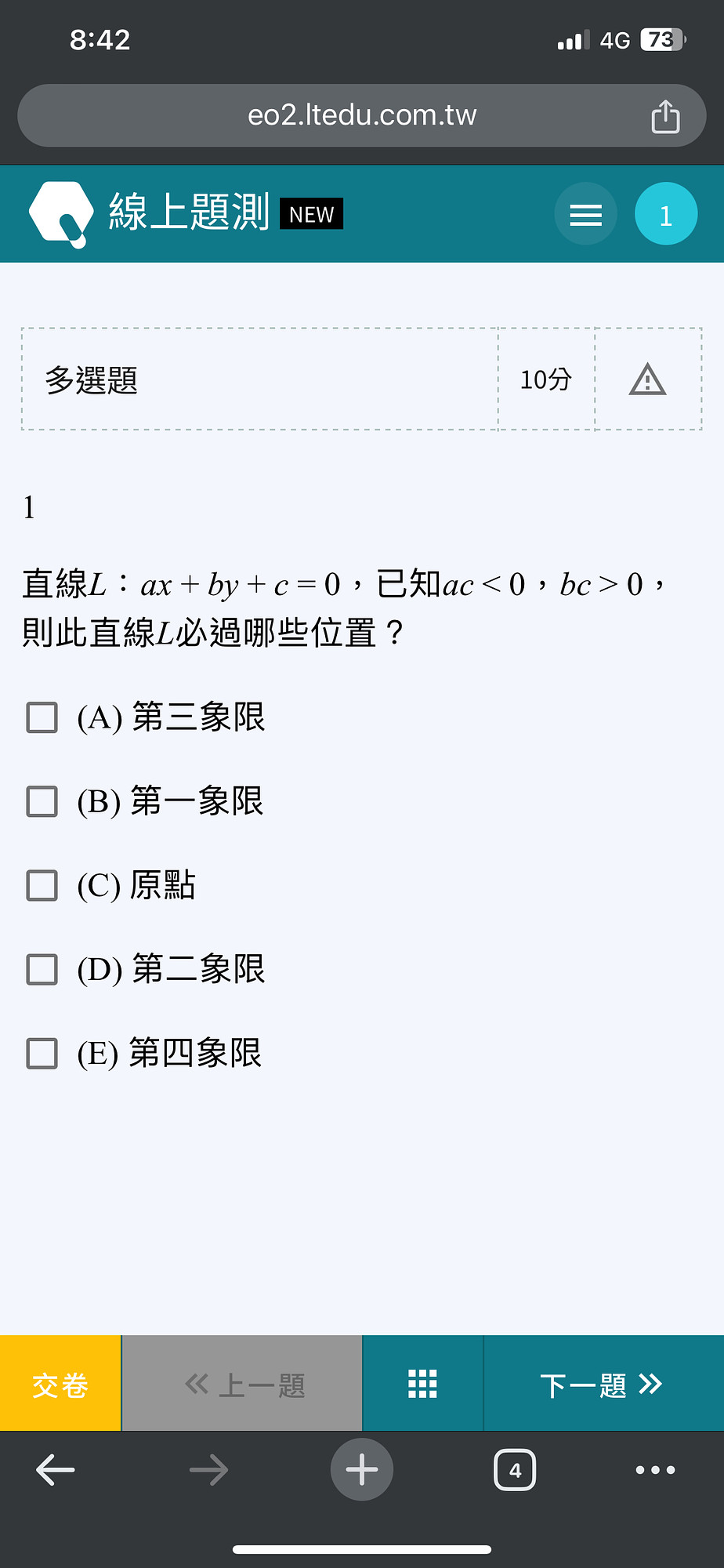Viewport: 724px width, 1568px height.
Task: Check option (A) 第三象限
Action: 42,717
